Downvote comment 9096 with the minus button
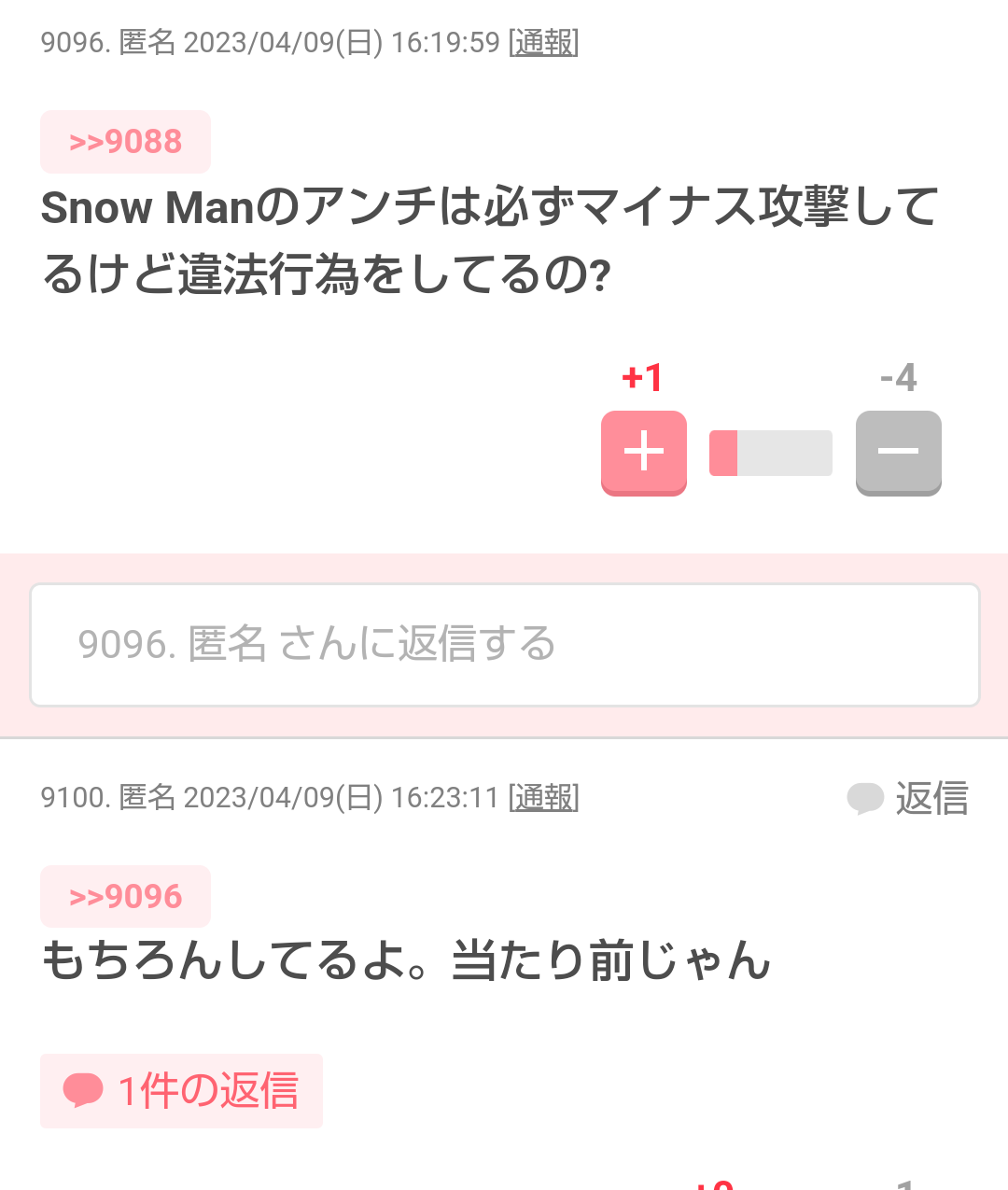The image size is (1008, 1190). pyautogui.click(x=898, y=452)
